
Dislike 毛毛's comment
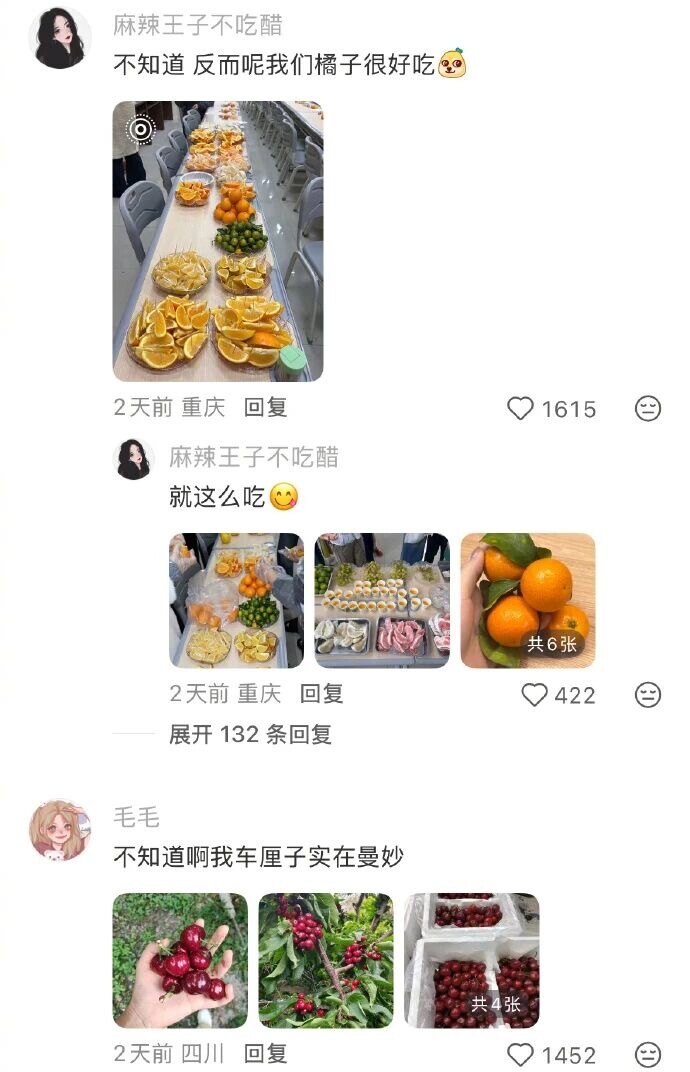pos(648,1054)
